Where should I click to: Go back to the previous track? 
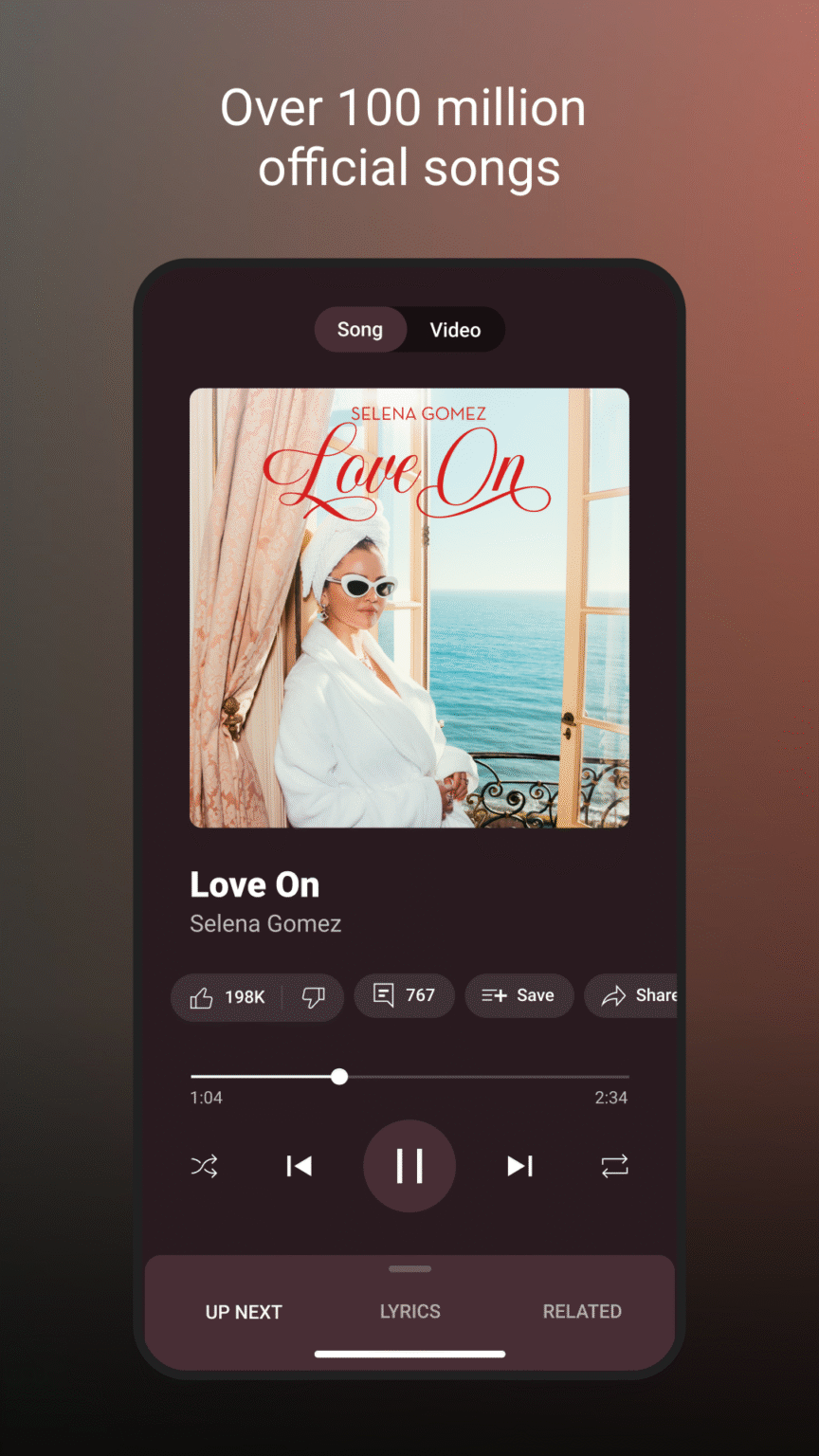pos(300,1166)
